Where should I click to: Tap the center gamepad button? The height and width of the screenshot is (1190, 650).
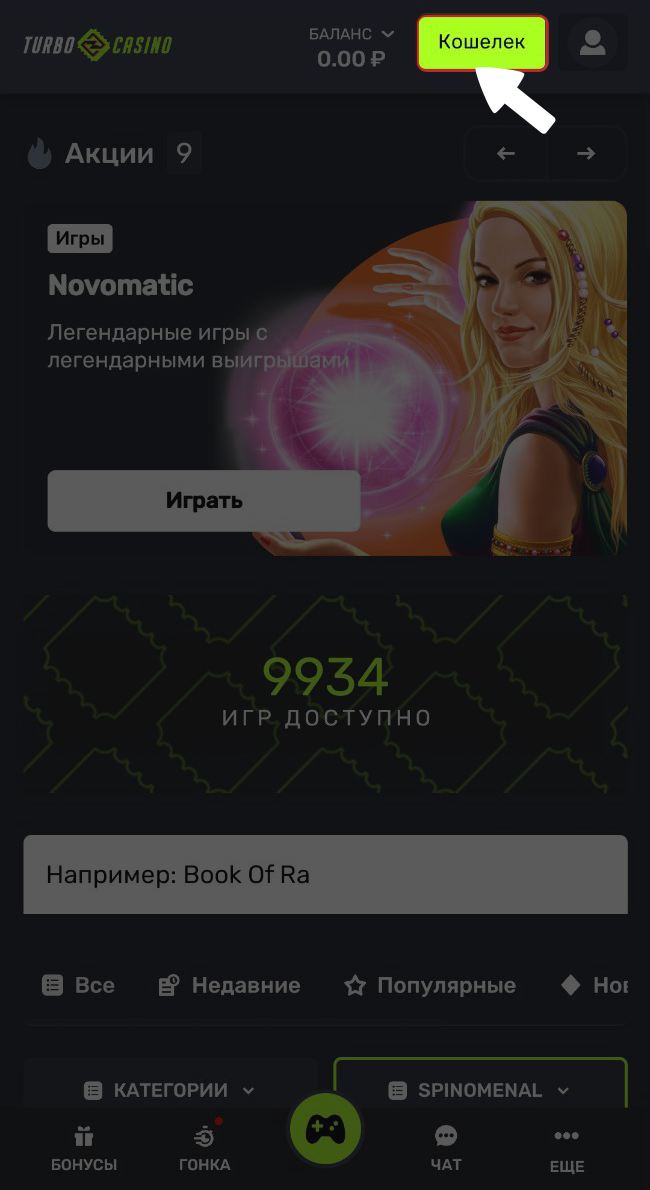(x=325, y=1130)
